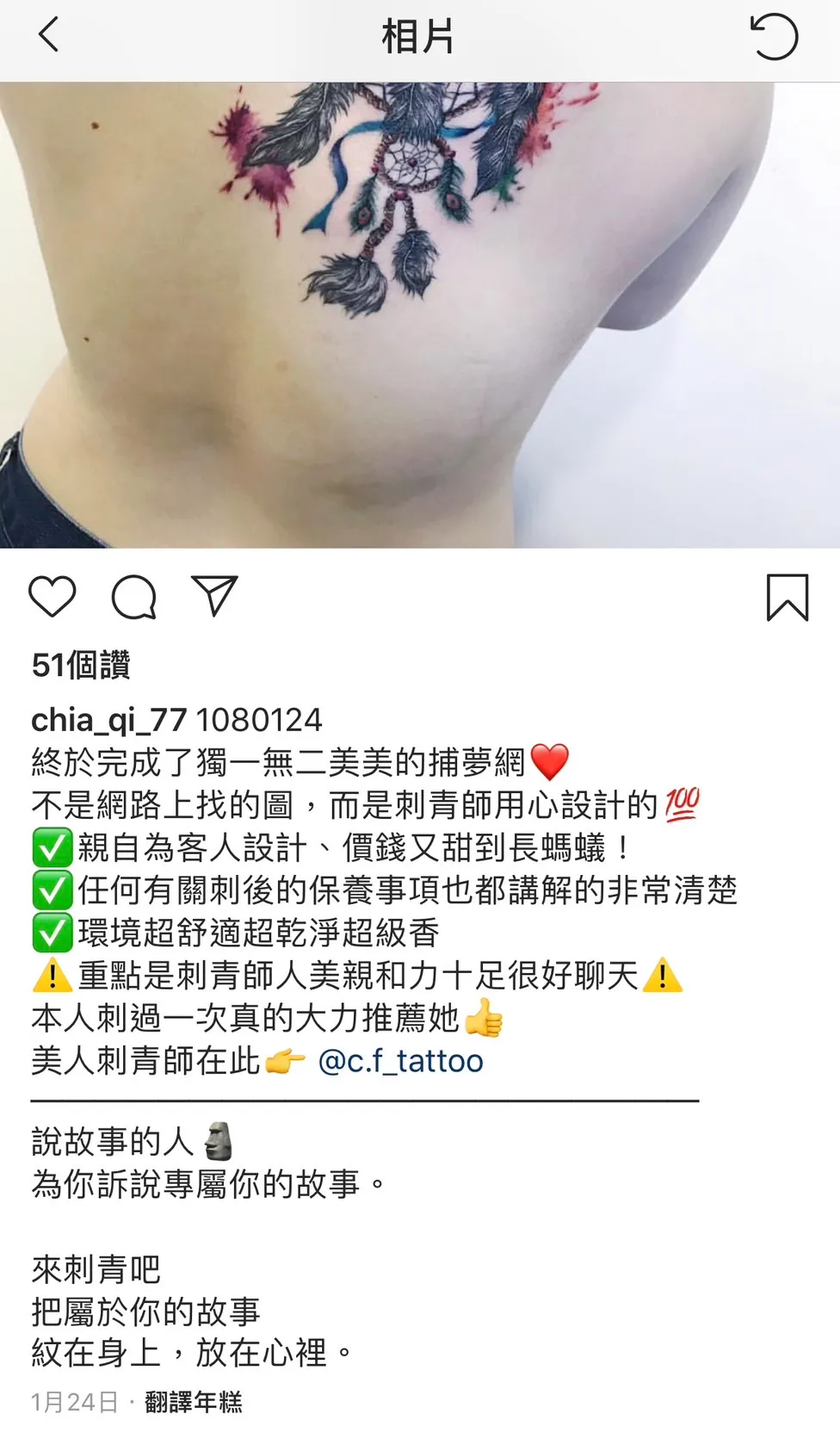Go back from the 相片 screen
The width and height of the screenshot is (840, 1445).
[49, 36]
